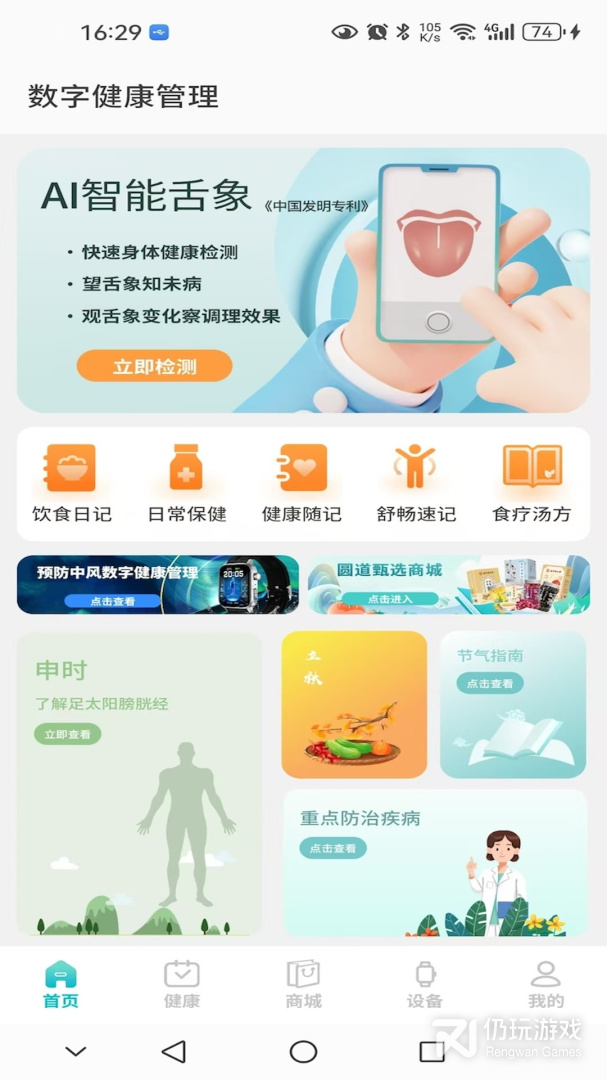
Task: Enter the 圆道甄选商城 banner
Action: (x=447, y=585)
